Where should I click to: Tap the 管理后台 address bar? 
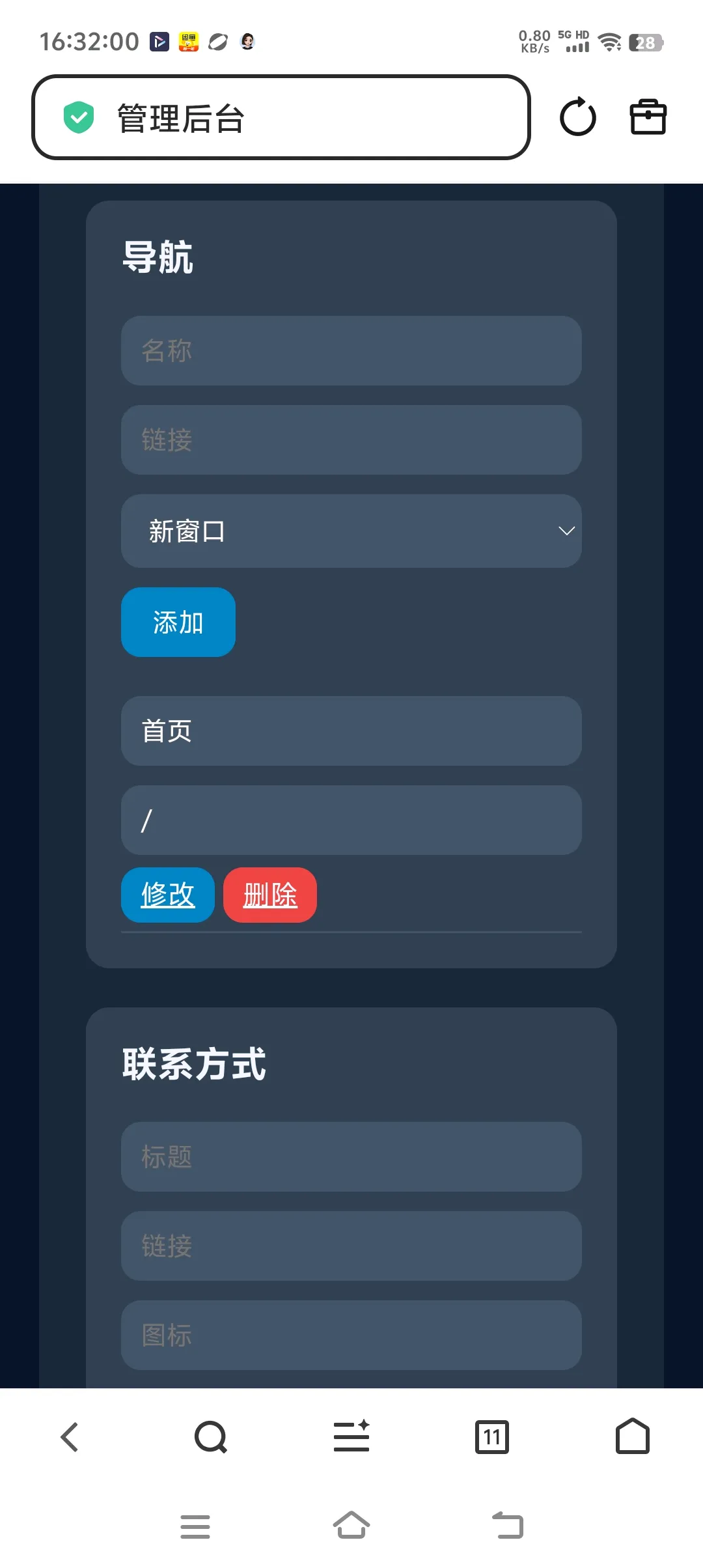(x=280, y=118)
